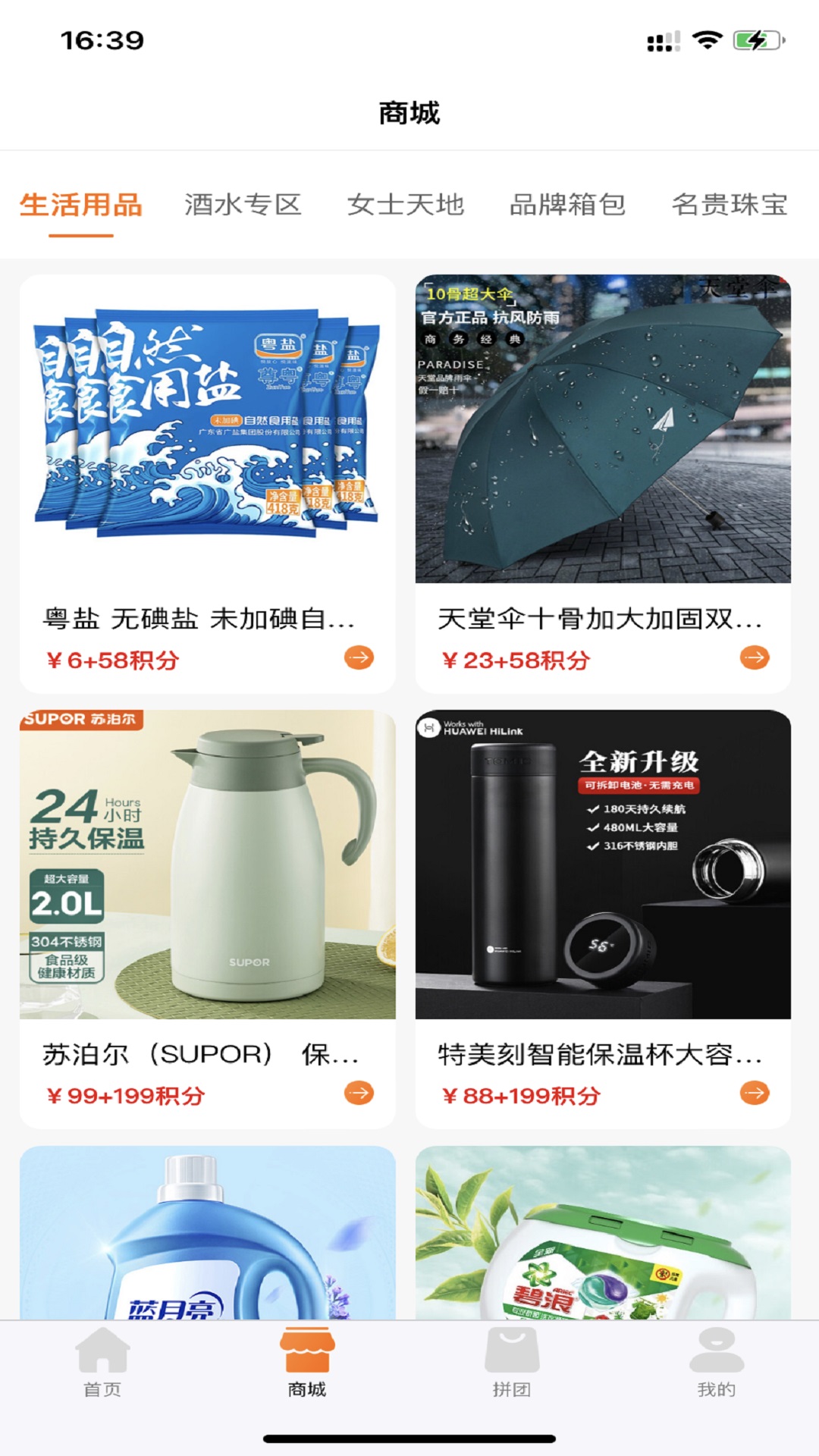Image resolution: width=819 pixels, height=1456 pixels.
Task: Go to the 首页 home tab
Action: (x=102, y=1363)
